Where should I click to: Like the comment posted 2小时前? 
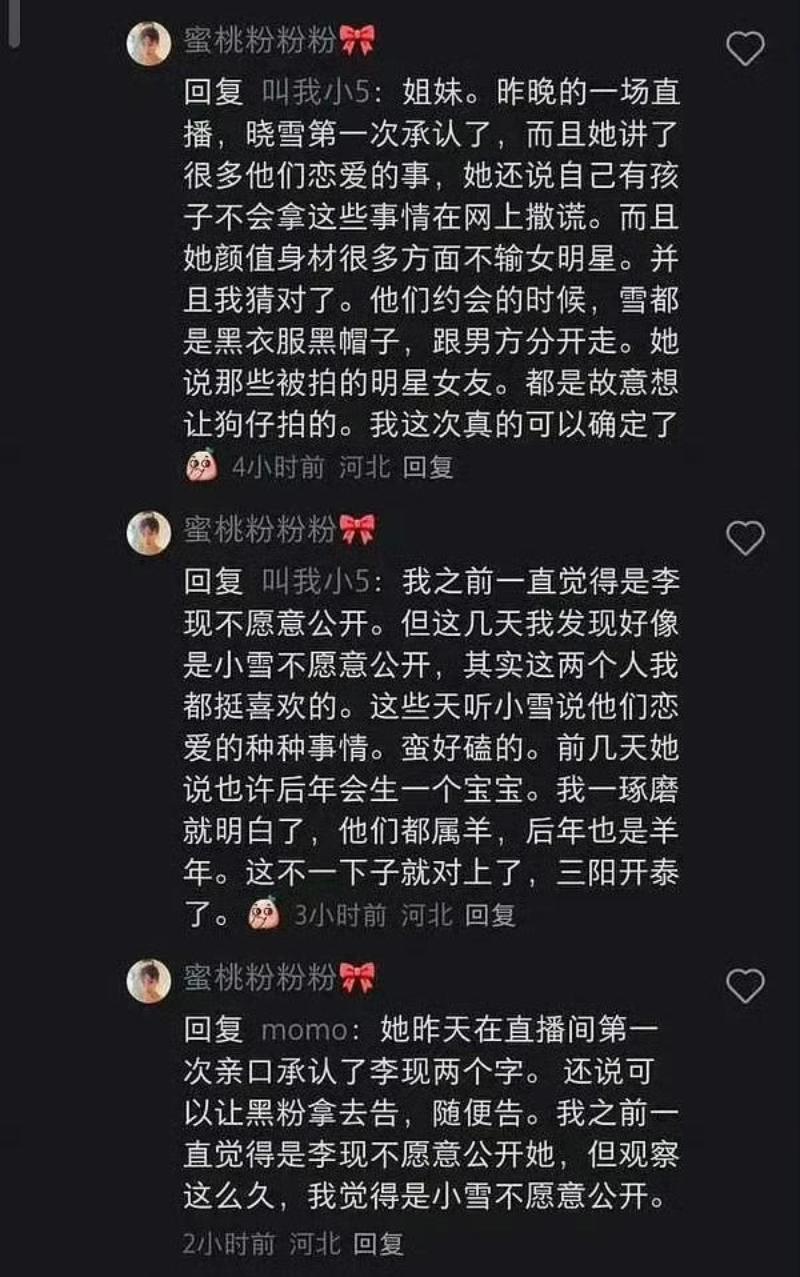[744, 985]
